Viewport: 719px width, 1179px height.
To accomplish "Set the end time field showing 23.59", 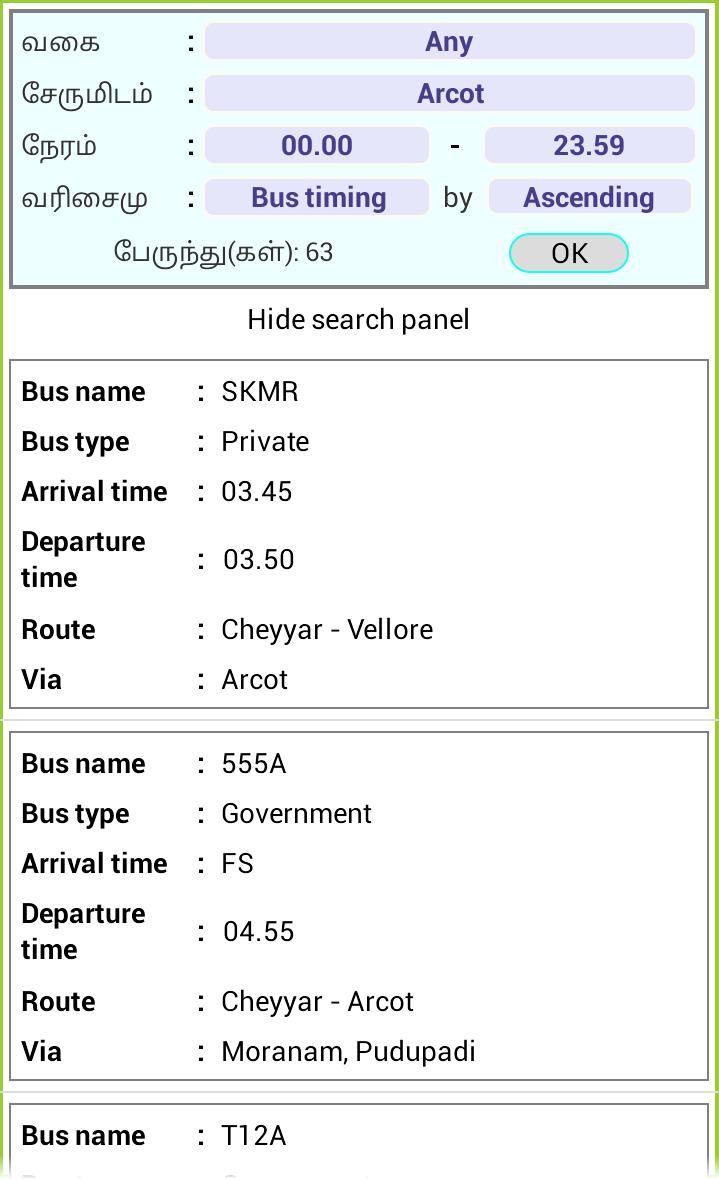I will click(x=589, y=146).
